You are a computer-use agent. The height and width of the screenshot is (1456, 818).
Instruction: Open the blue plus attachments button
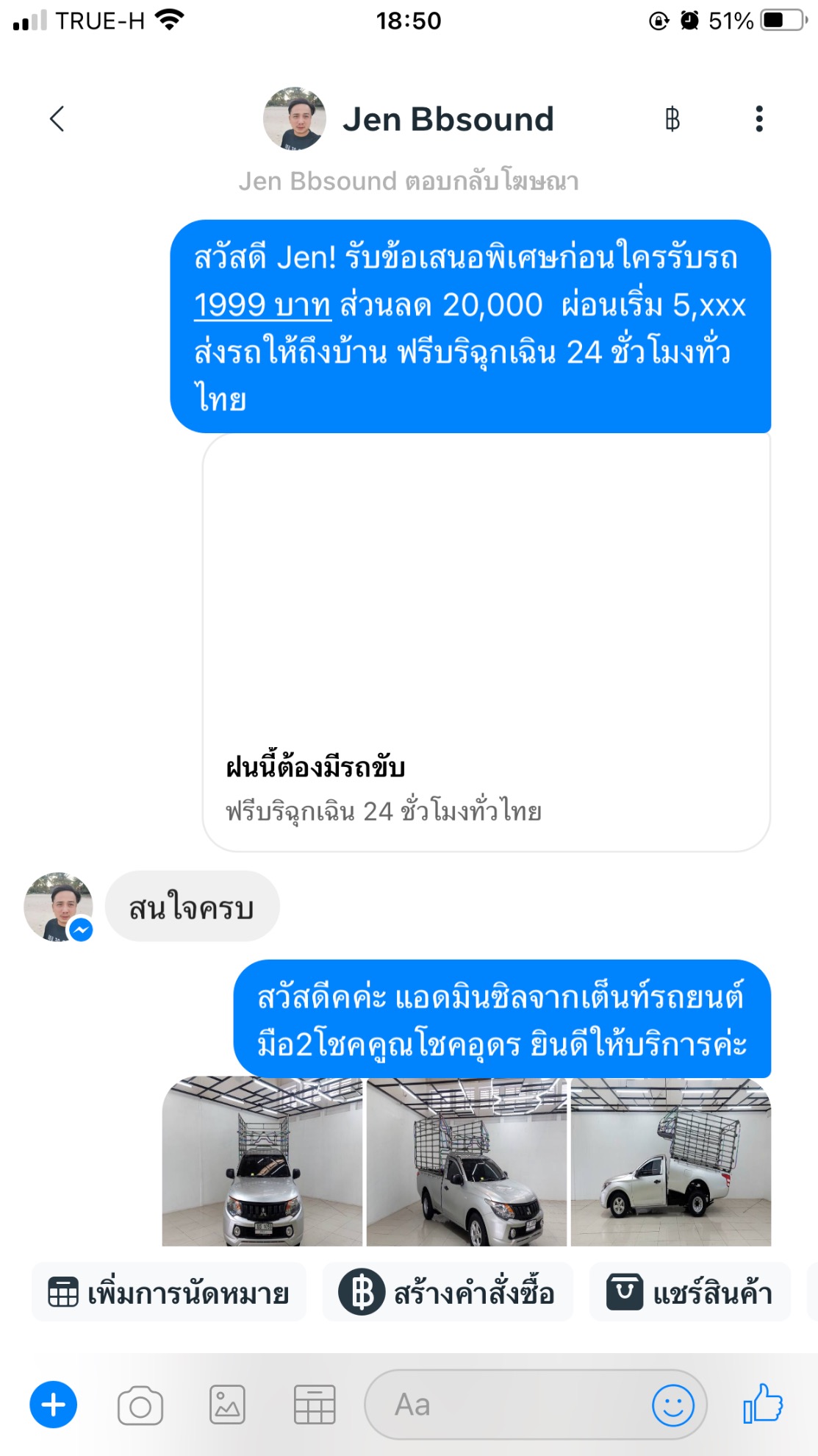click(53, 1405)
